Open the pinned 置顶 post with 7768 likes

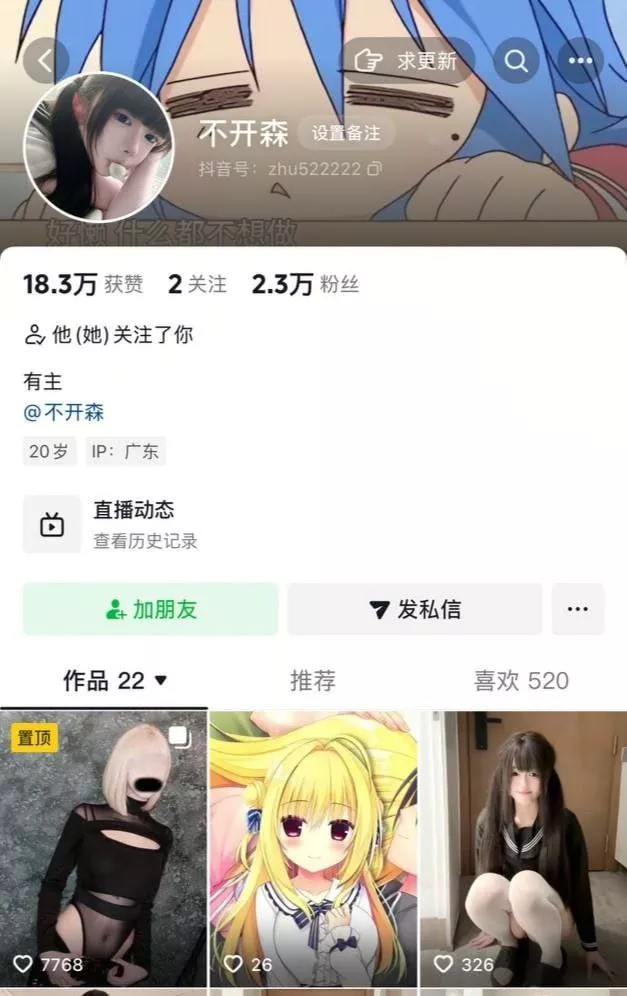point(104,850)
